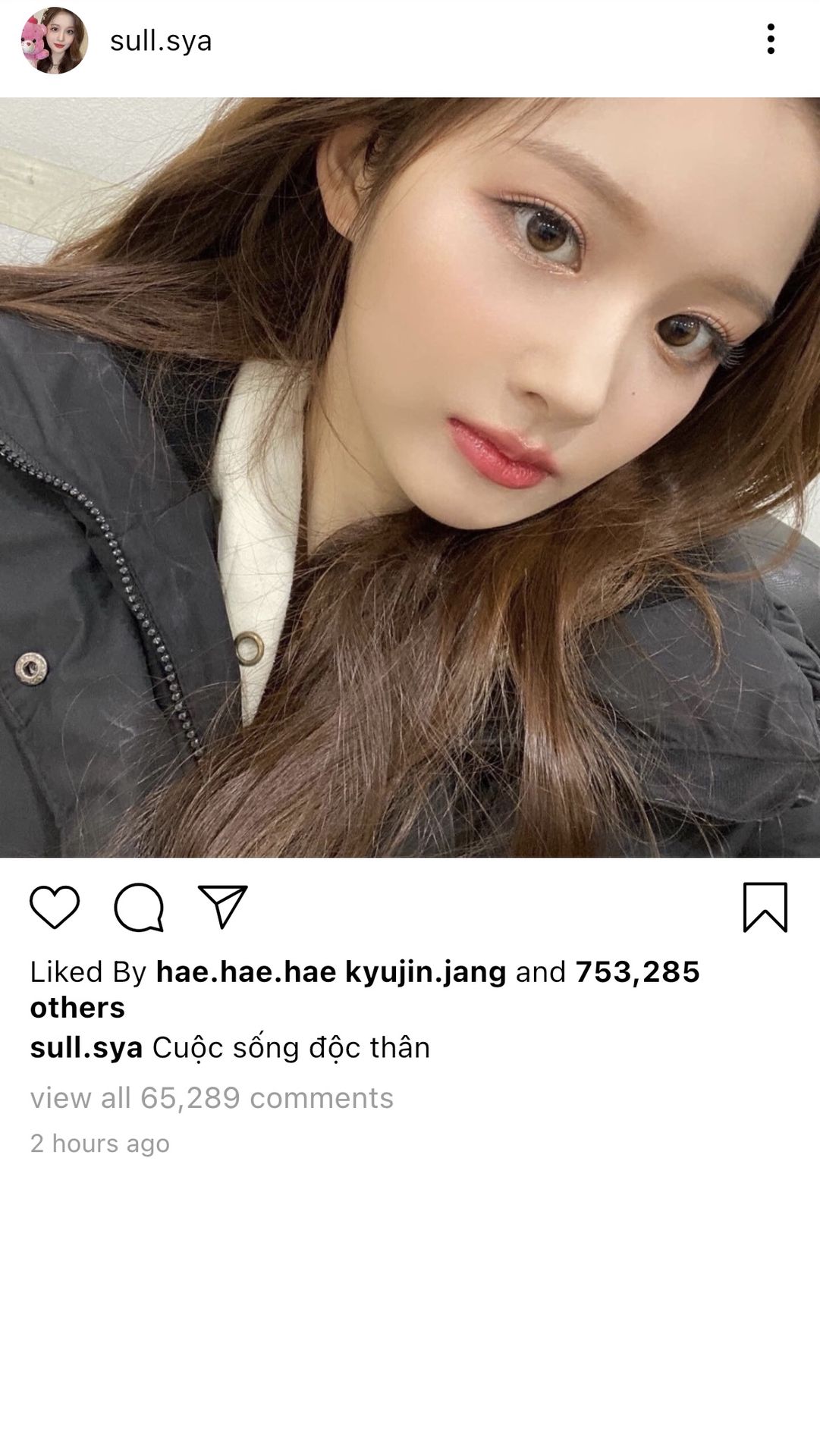The image size is (820, 1456).
Task: Open the comment bubble icon
Action: [x=139, y=907]
